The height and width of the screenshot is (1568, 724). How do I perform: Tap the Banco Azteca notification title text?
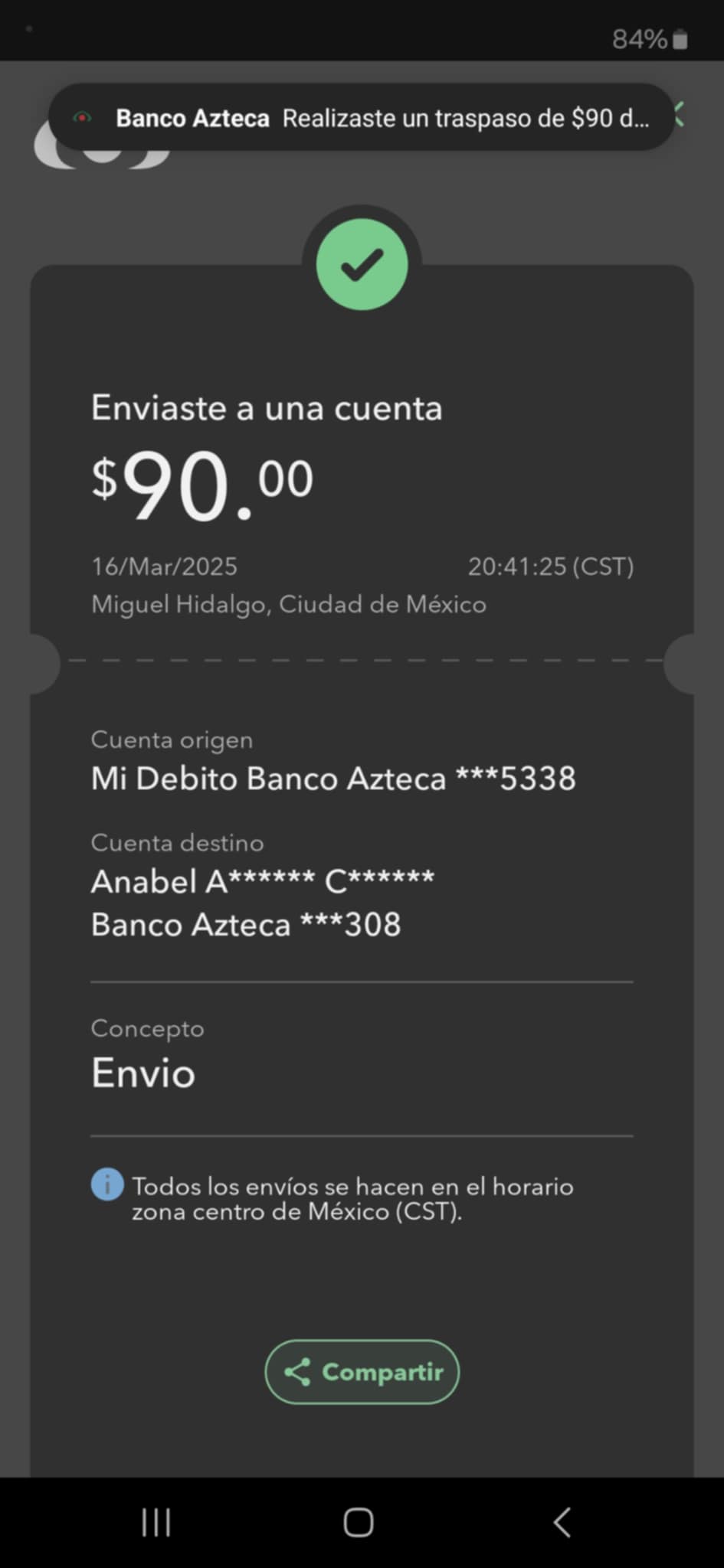tap(192, 117)
